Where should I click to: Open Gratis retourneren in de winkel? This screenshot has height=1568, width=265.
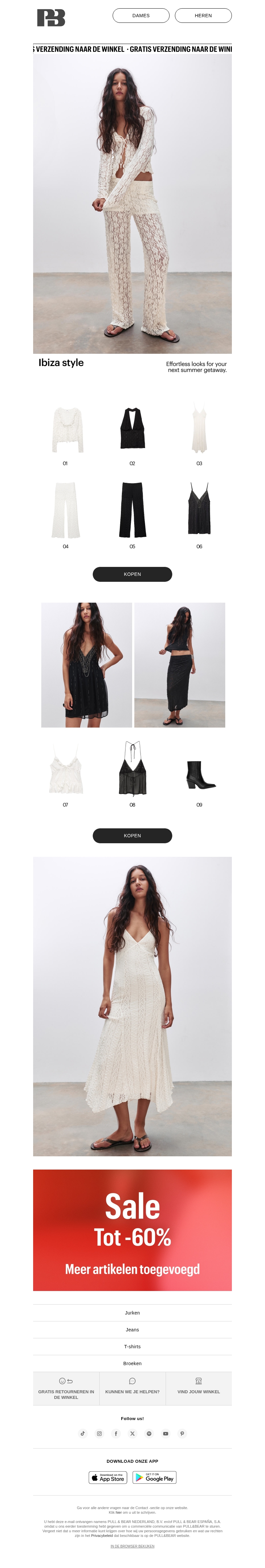coord(66,1388)
